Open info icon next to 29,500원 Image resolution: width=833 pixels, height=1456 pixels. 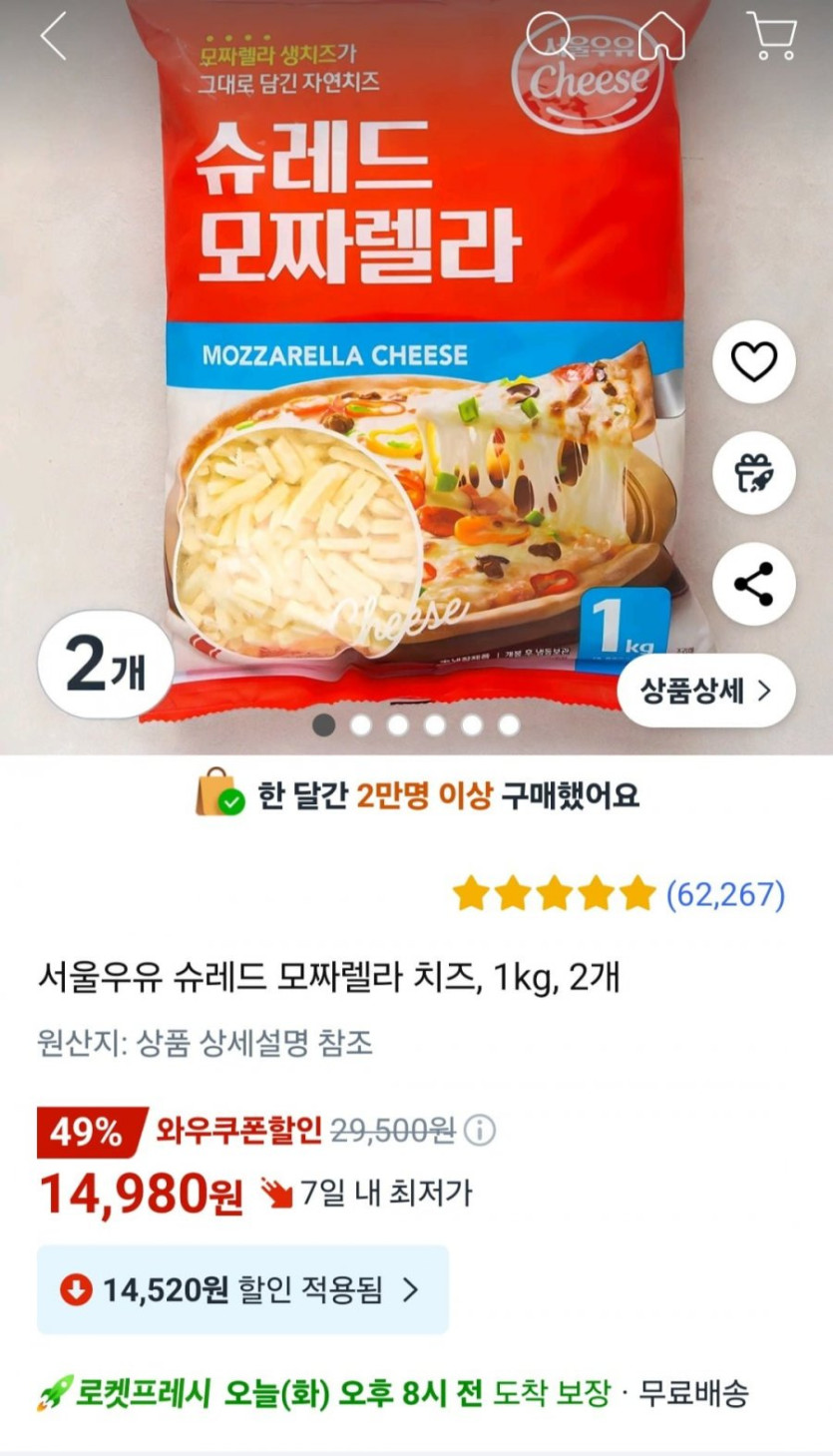coord(480,1131)
